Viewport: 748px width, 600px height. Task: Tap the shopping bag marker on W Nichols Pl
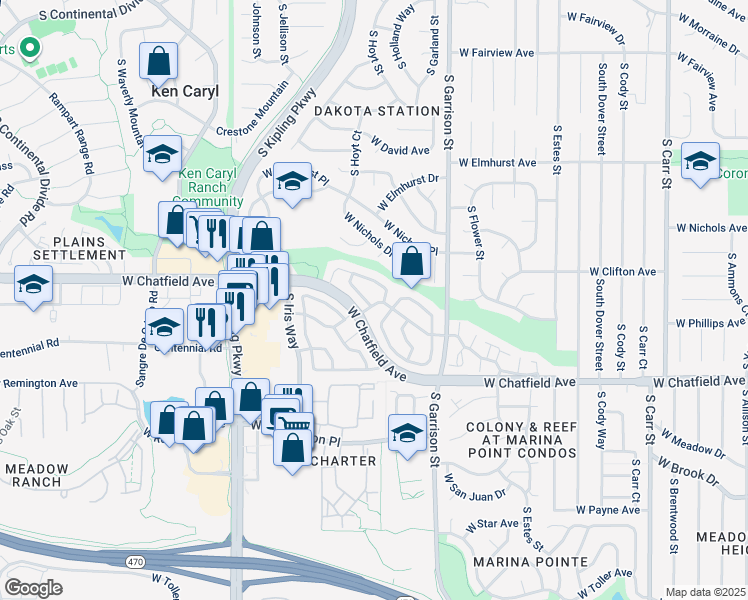(412, 261)
